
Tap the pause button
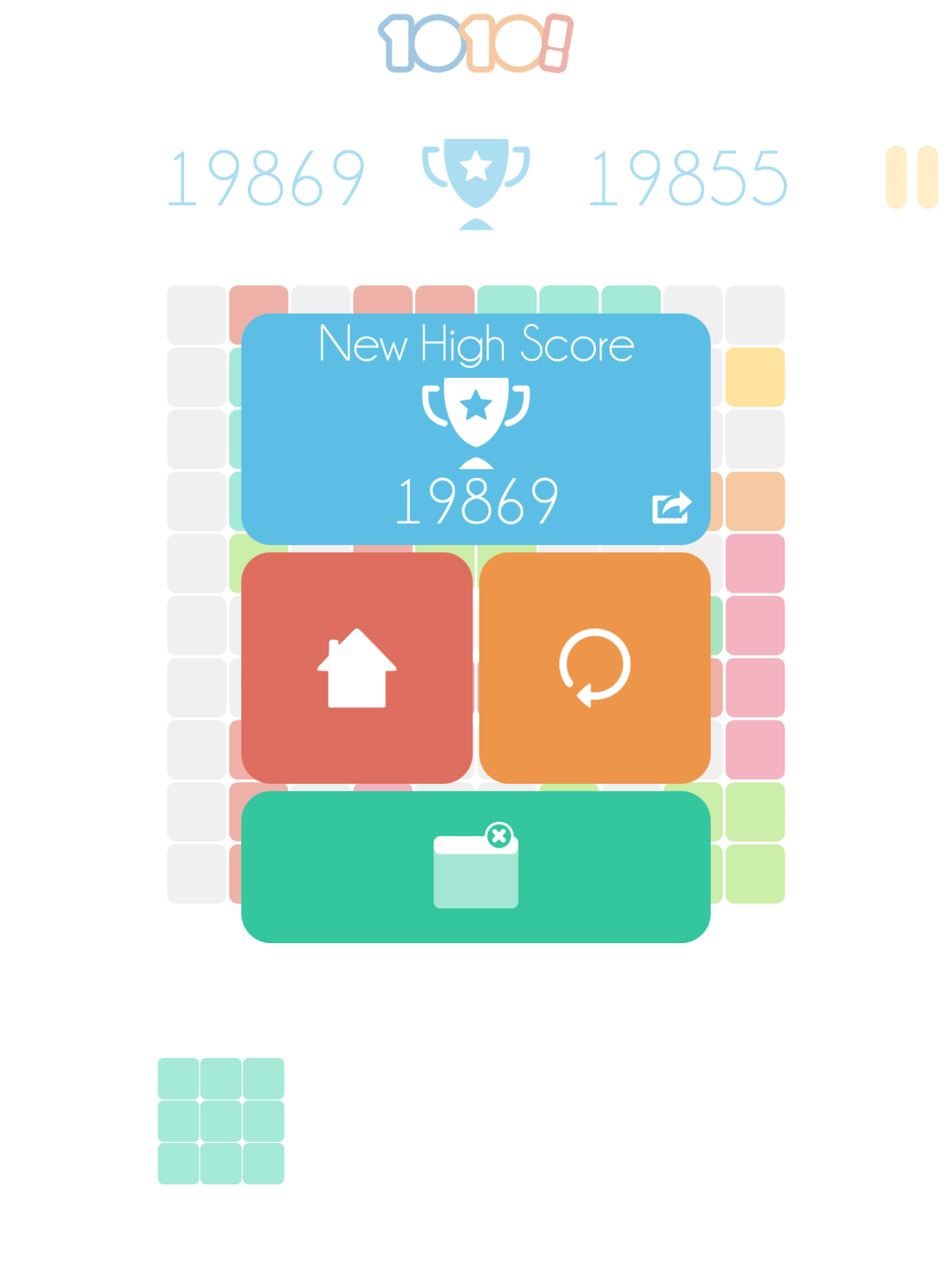(x=911, y=177)
